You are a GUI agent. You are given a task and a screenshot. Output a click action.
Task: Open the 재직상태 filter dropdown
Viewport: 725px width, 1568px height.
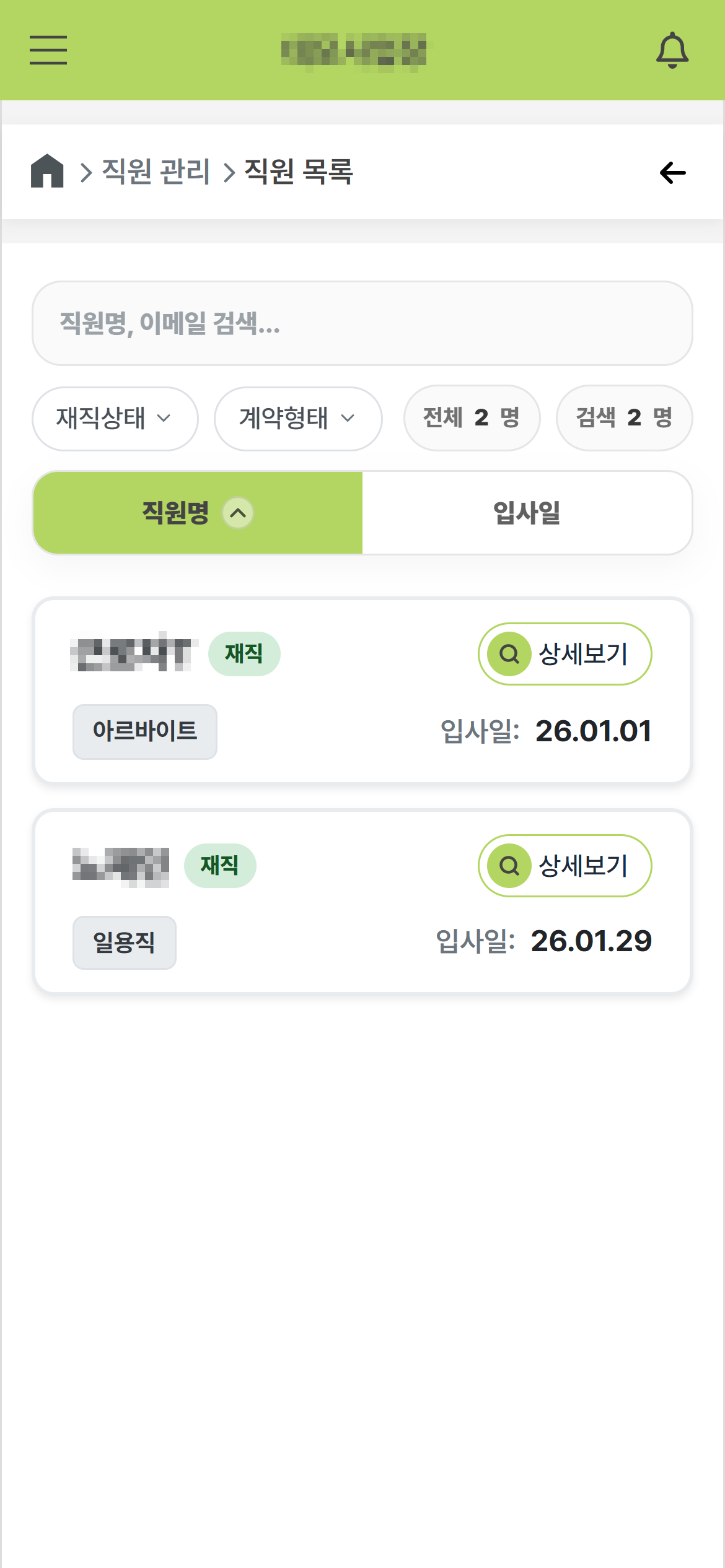(114, 418)
